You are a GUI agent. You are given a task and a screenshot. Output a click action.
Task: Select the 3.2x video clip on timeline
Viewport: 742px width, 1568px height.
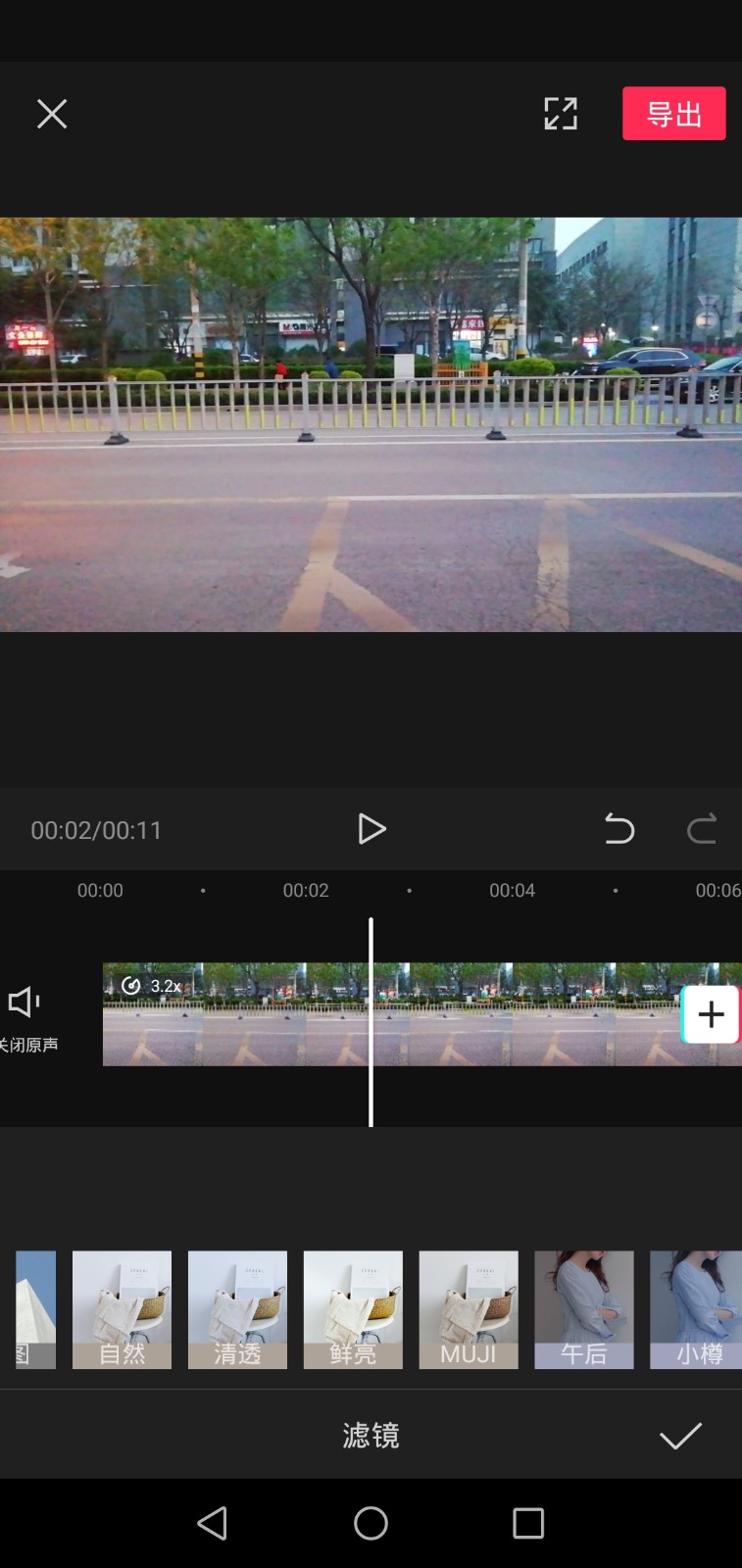(x=235, y=1014)
